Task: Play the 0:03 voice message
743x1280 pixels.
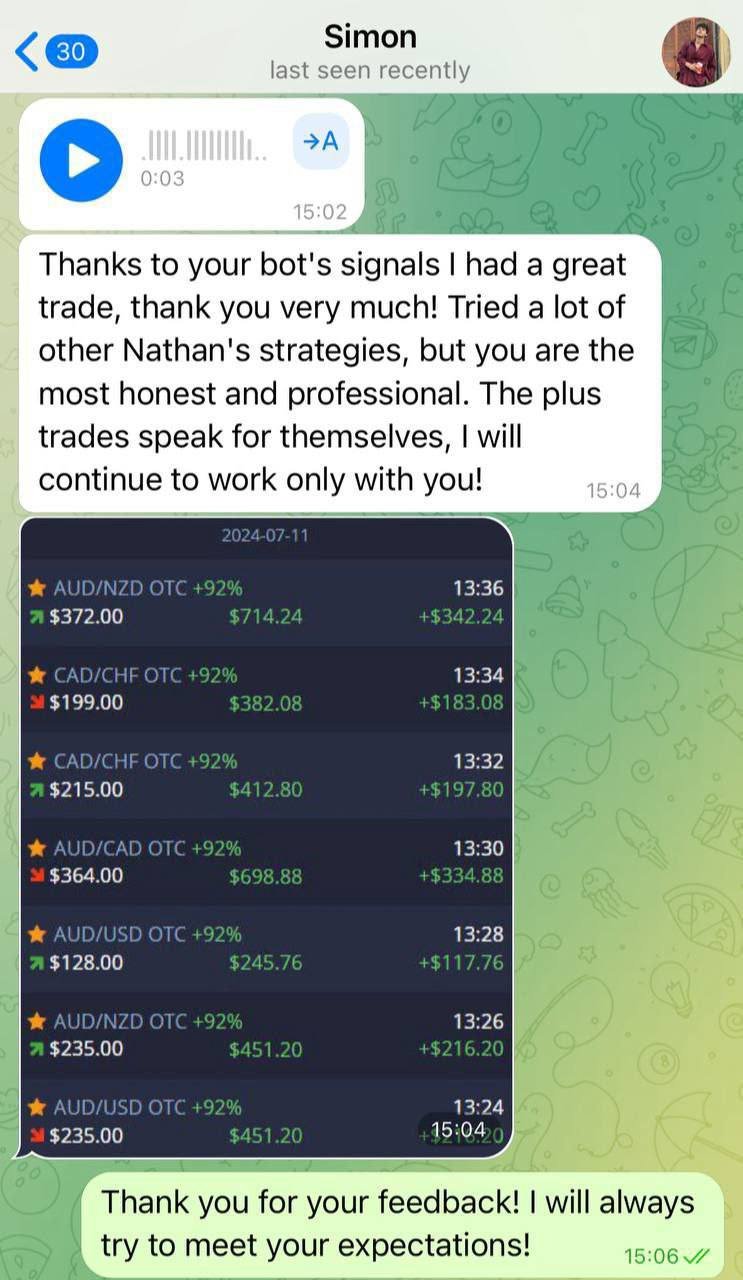Action: point(81,160)
